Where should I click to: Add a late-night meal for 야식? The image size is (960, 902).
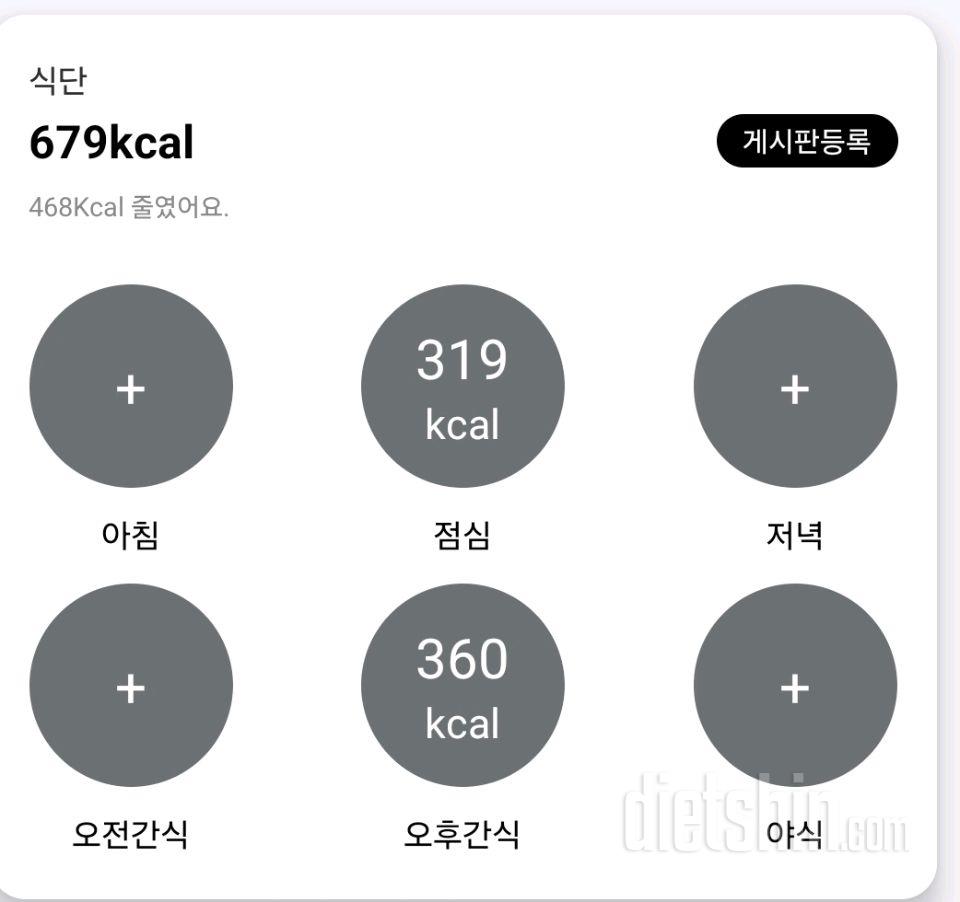pyautogui.click(x=794, y=686)
